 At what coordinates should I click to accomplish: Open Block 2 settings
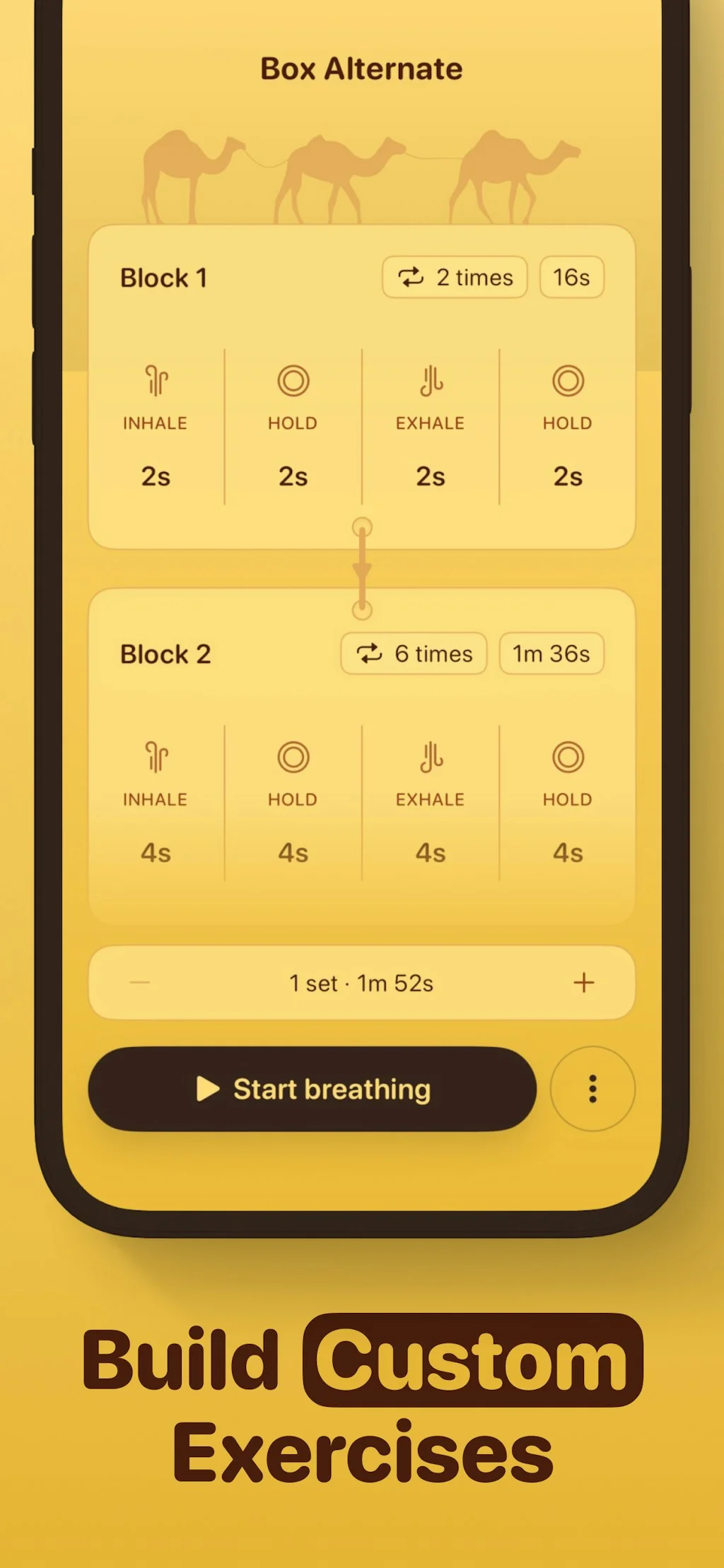point(166,654)
